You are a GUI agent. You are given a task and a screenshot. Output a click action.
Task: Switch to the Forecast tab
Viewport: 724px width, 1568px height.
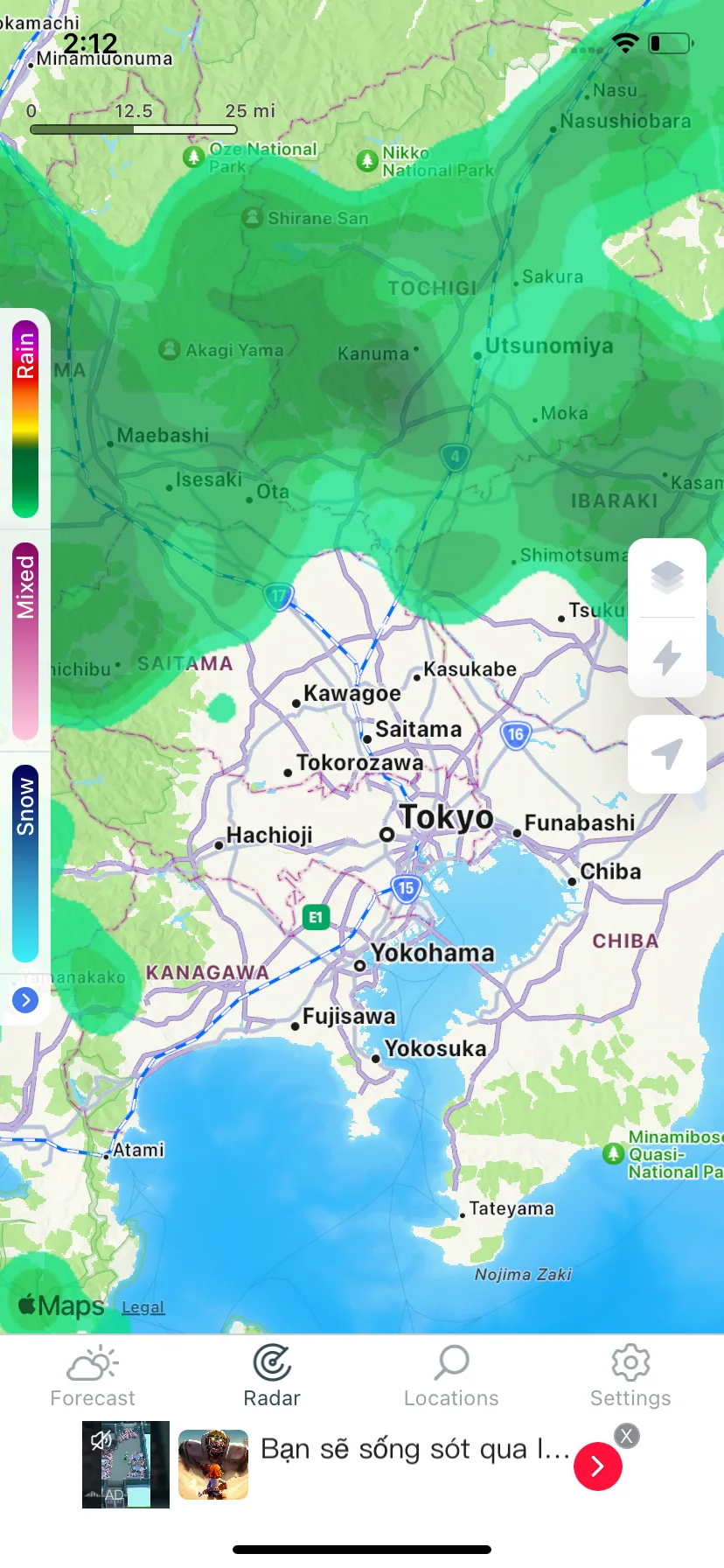pyautogui.click(x=93, y=1374)
